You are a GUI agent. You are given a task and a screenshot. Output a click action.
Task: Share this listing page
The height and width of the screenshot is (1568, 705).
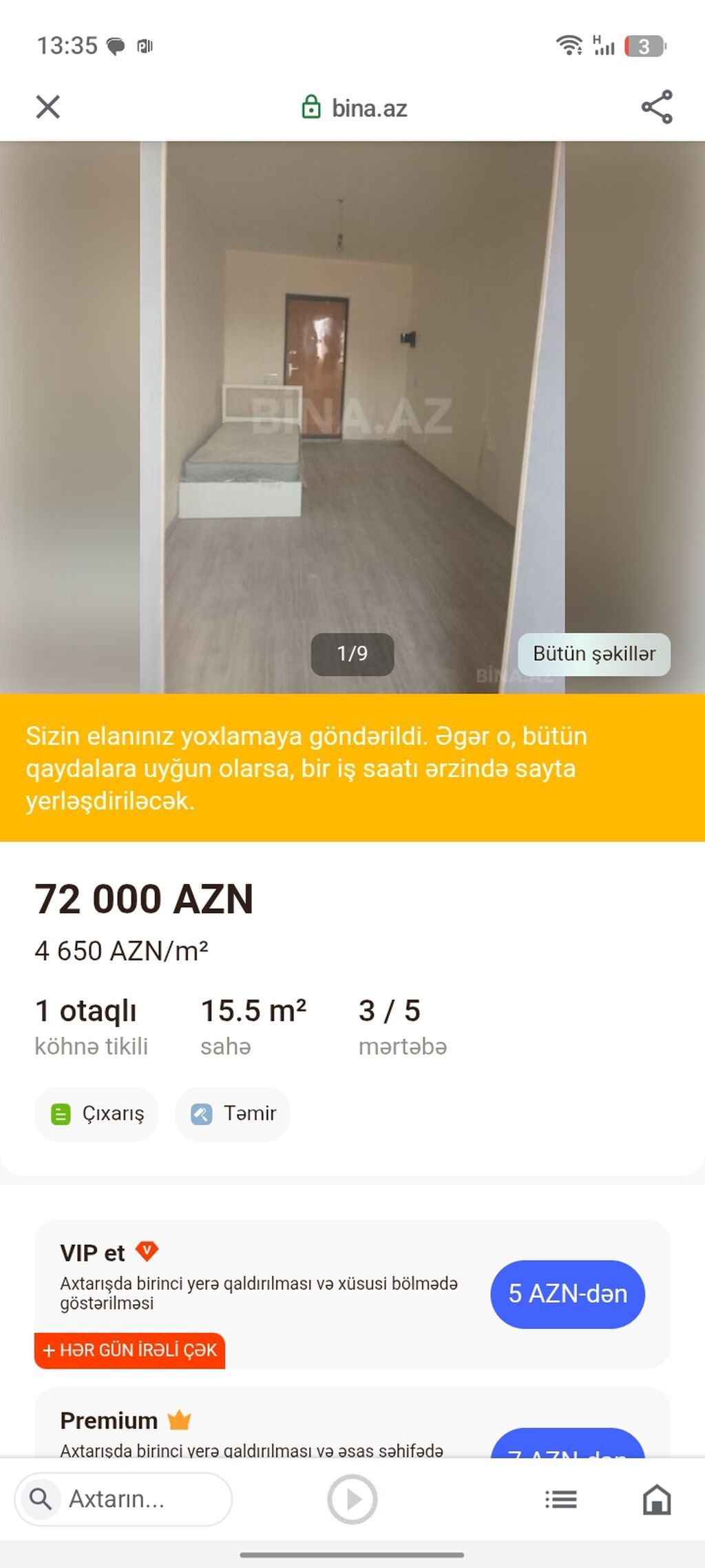[657, 107]
